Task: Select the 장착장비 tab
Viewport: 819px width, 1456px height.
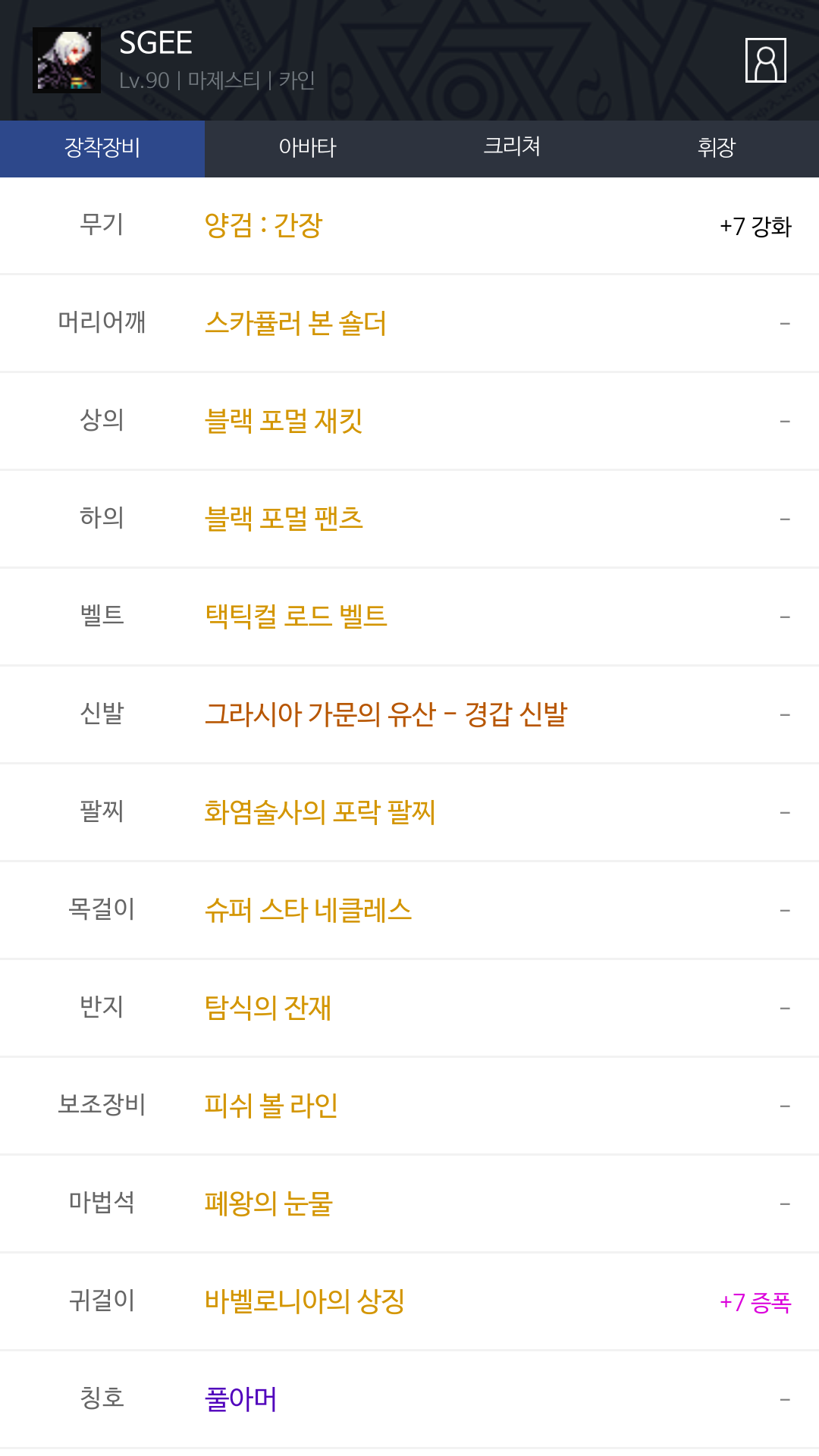Action: pyautogui.click(x=102, y=149)
